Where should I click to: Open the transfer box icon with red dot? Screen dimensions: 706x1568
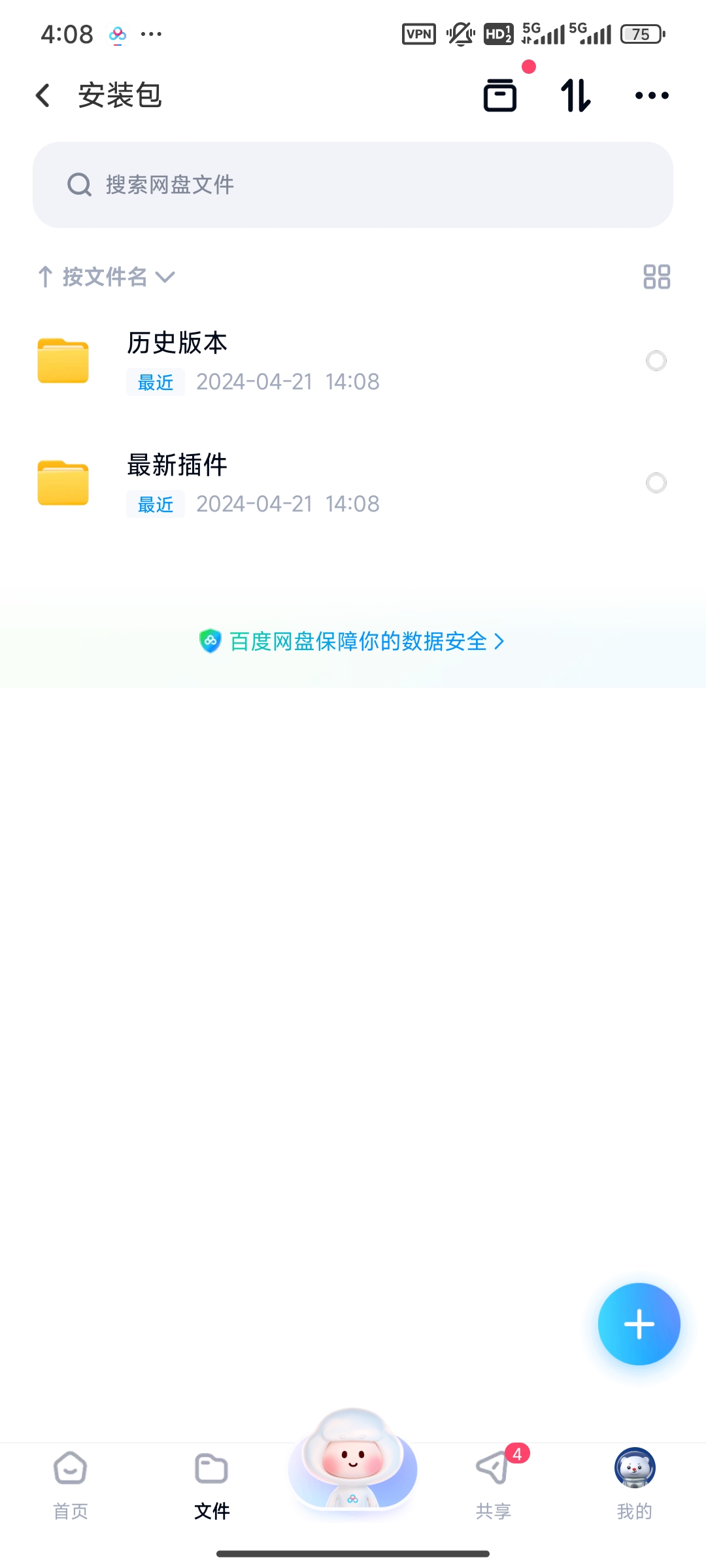(500, 95)
